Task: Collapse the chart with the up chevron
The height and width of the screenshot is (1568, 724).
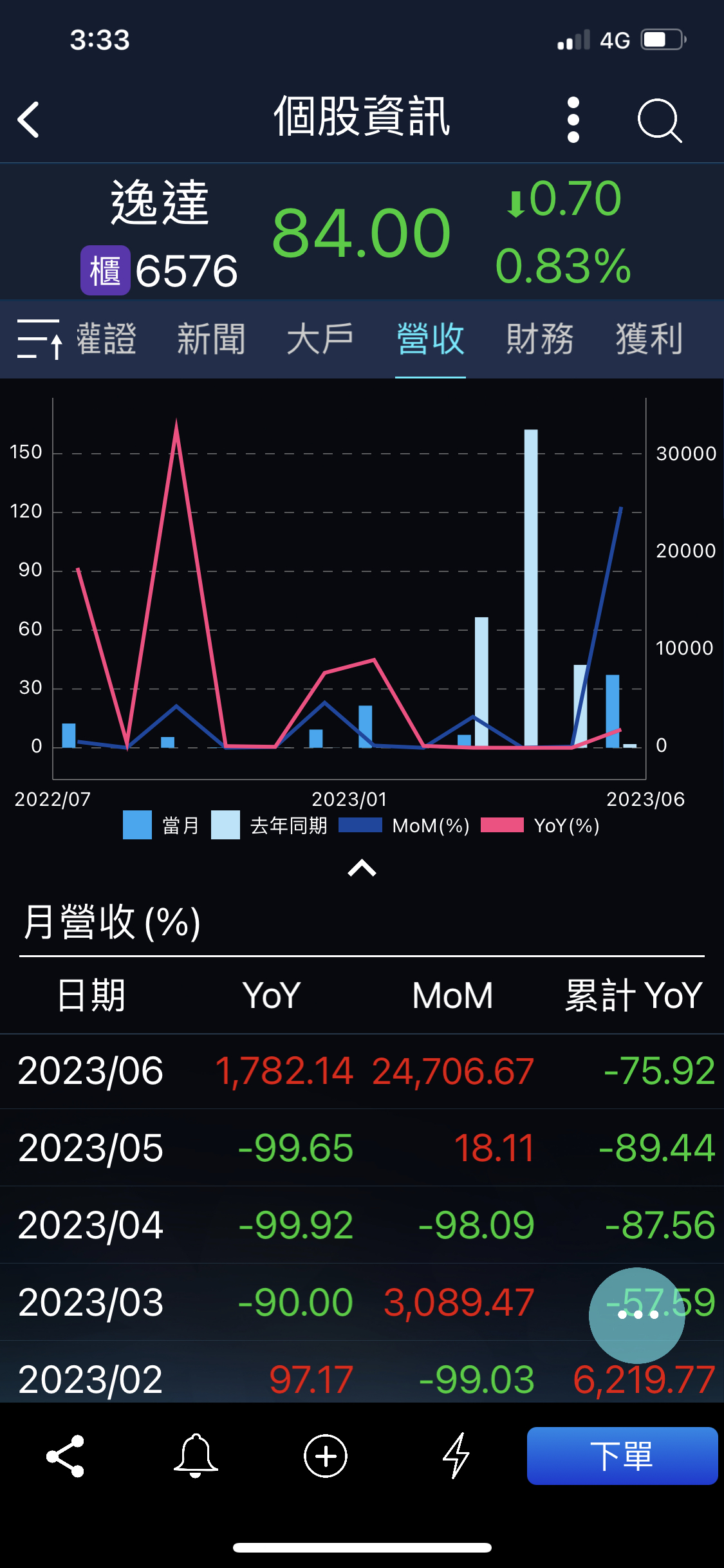Action: (362, 868)
